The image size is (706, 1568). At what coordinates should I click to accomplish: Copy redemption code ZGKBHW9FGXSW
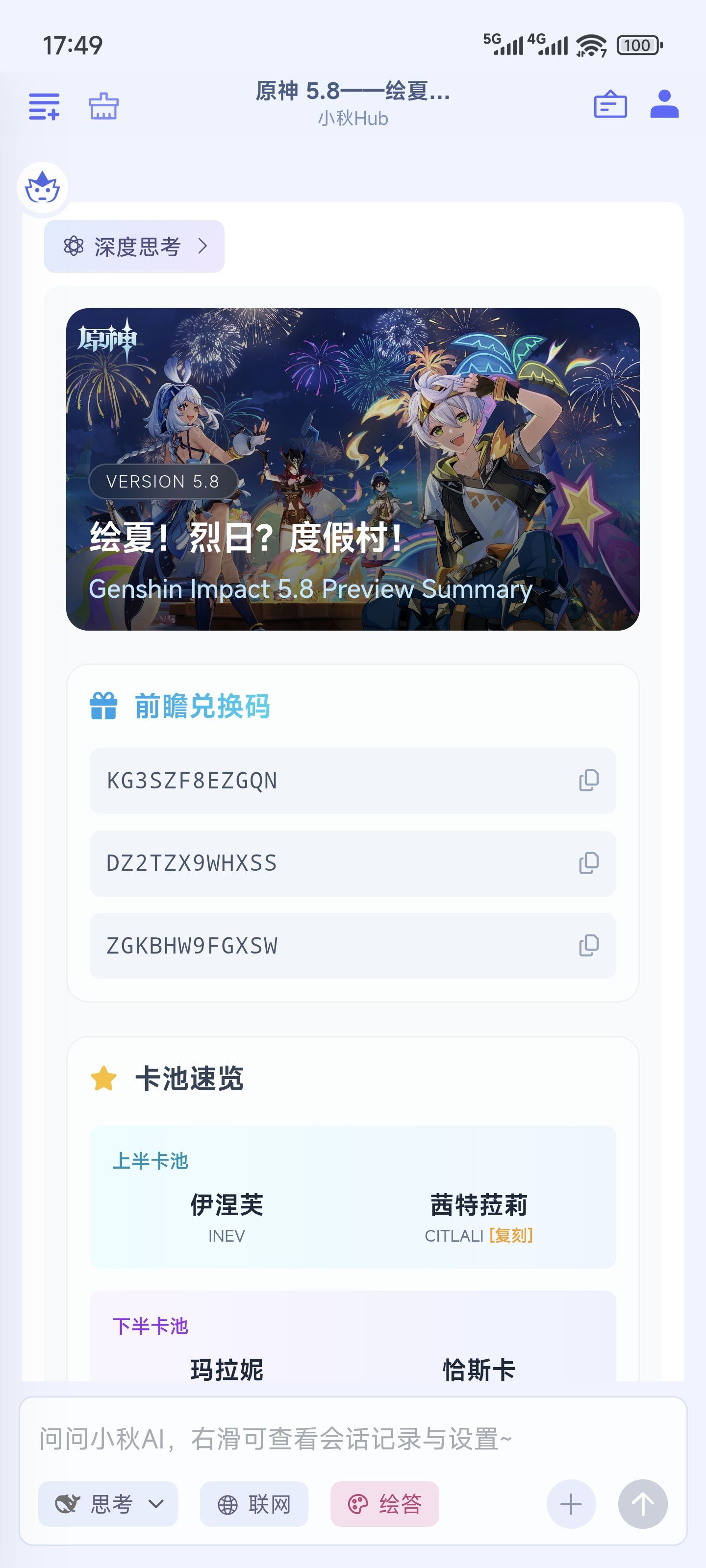pos(588,945)
